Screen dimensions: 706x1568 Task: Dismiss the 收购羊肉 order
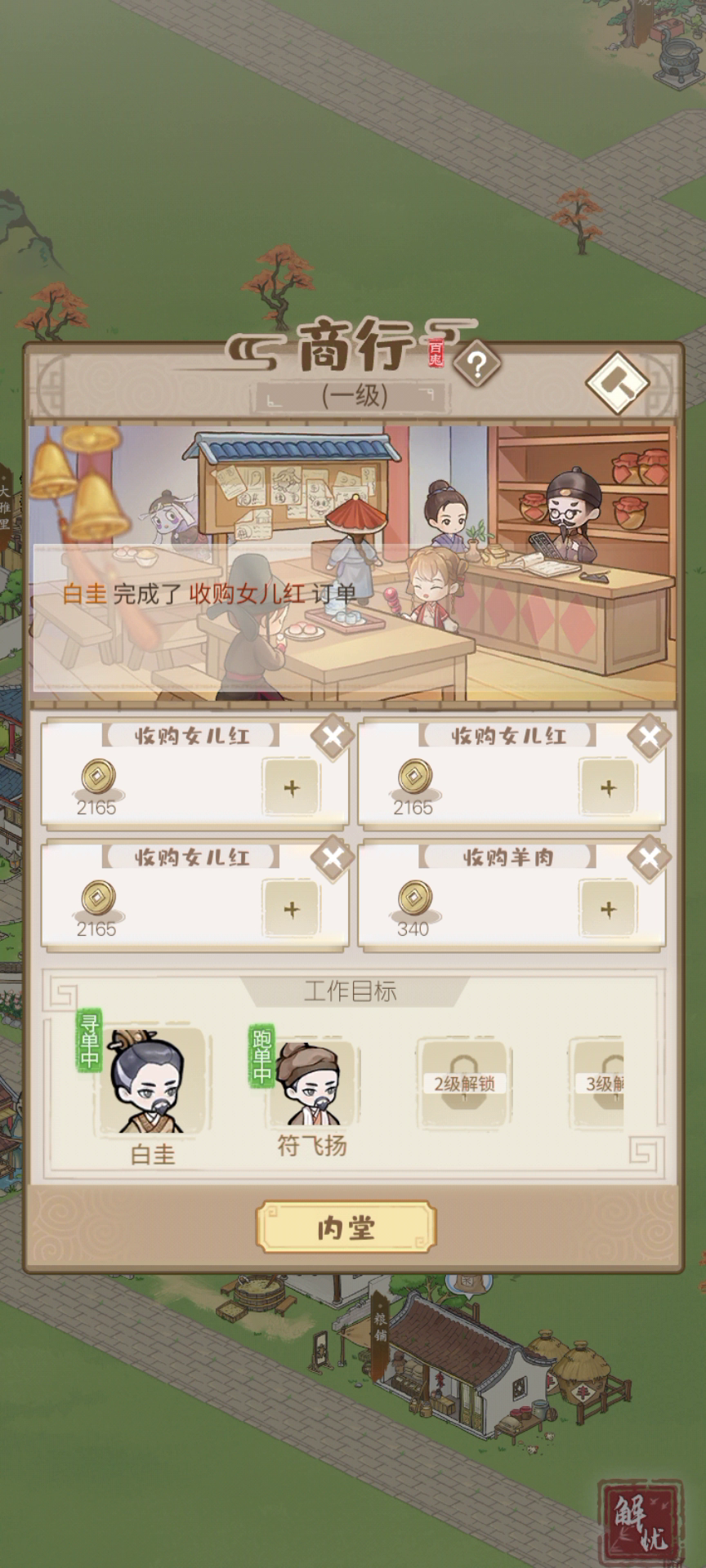click(x=650, y=857)
